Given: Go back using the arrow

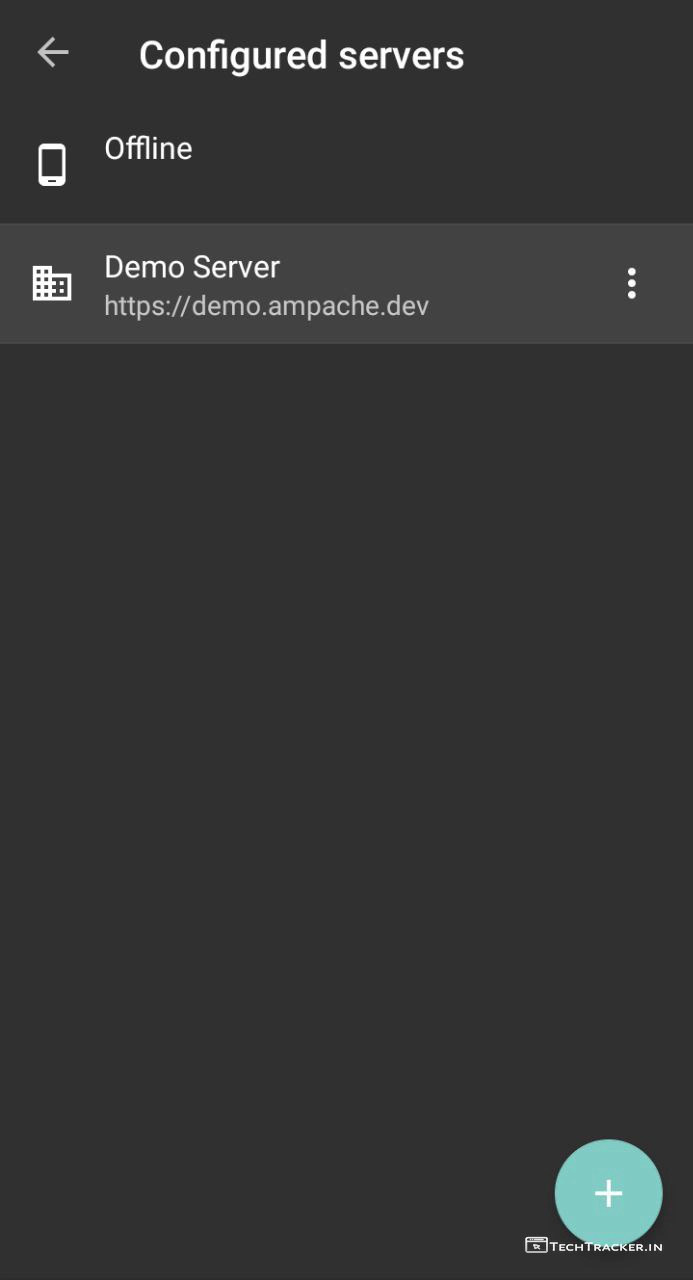Looking at the screenshot, I should click(x=52, y=53).
